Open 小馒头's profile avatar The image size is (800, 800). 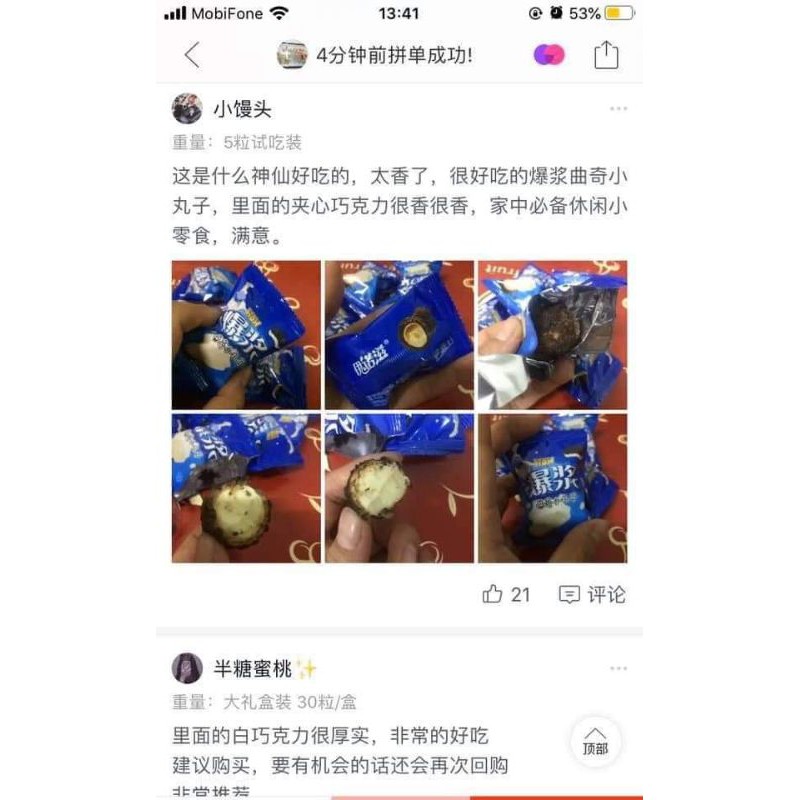pos(187,108)
